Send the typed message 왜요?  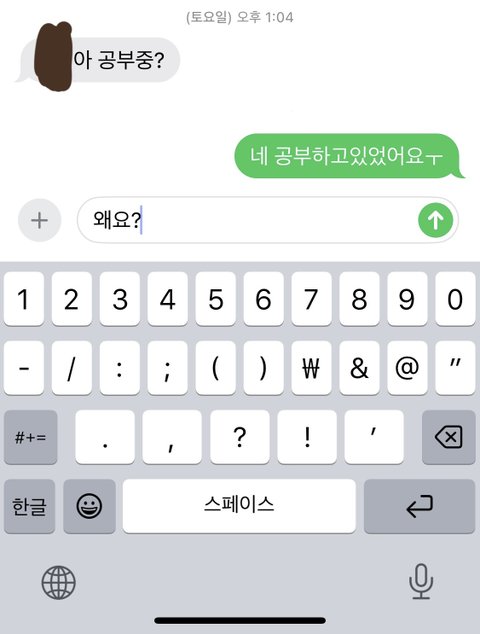click(x=436, y=220)
